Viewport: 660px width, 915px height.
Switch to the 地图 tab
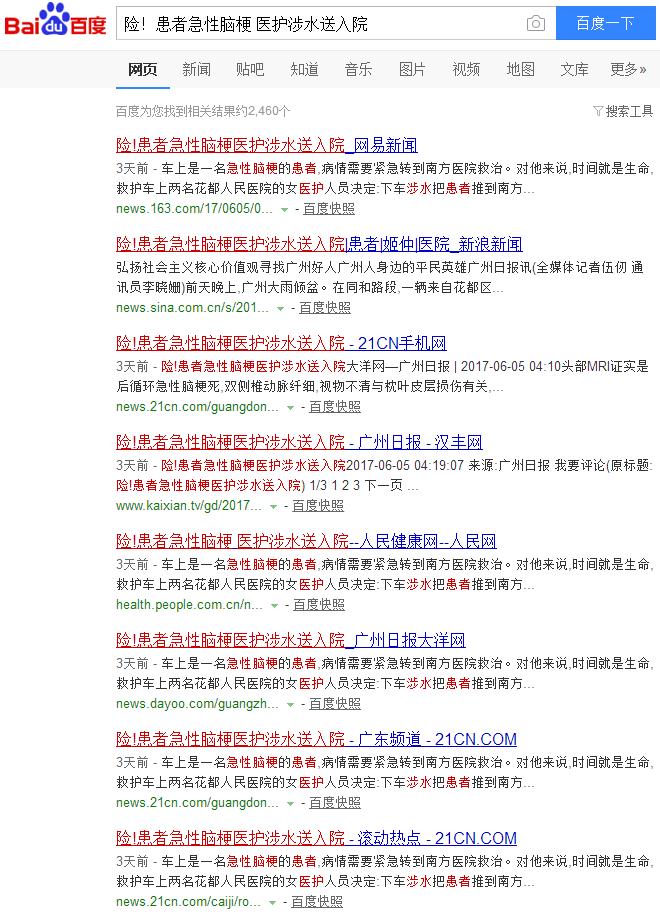(x=520, y=69)
